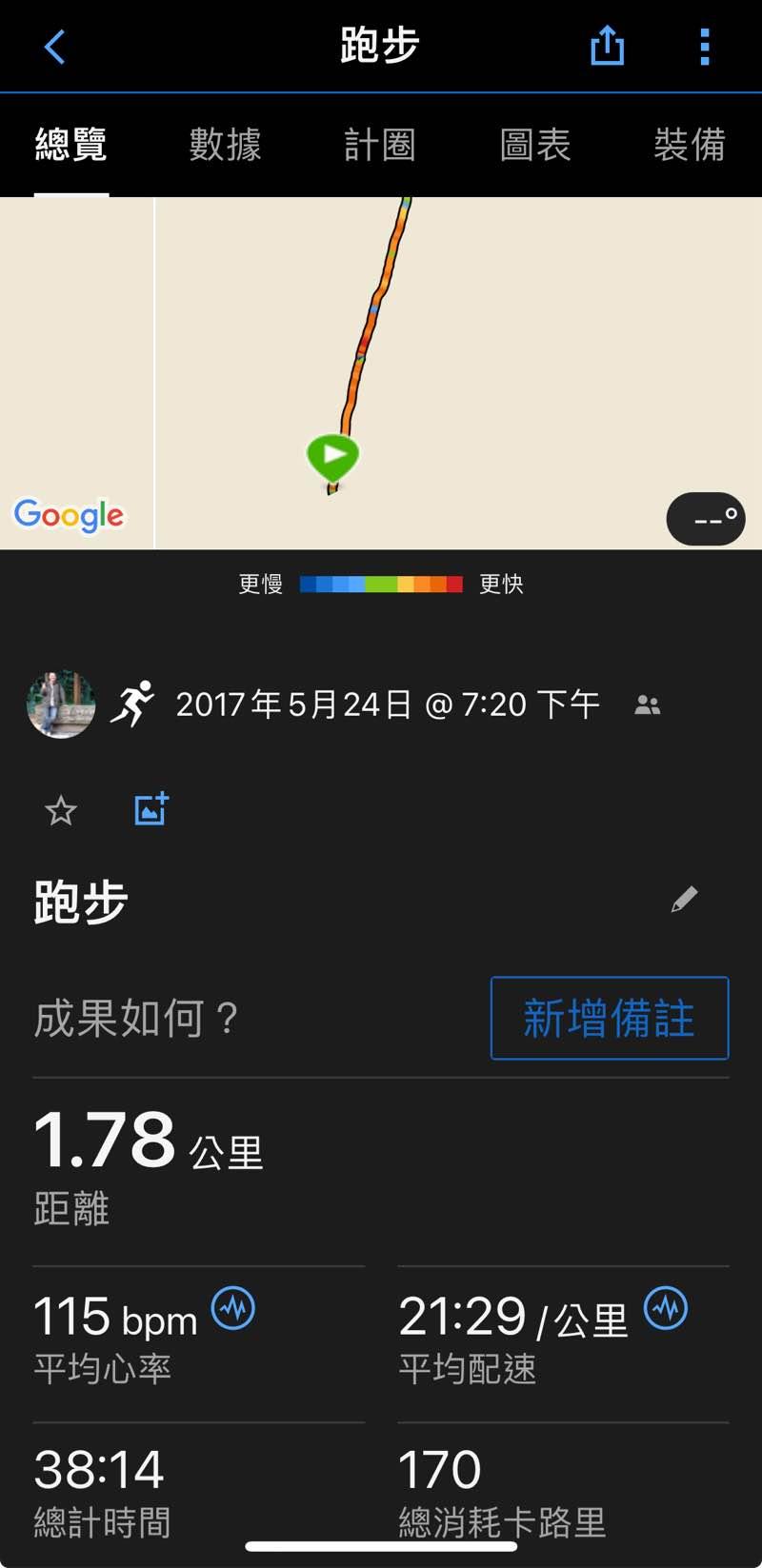Open the pace insight icon beside 21:29
This screenshot has height=1568, width=762.
pyautogui.click(x=666, y=1308)
